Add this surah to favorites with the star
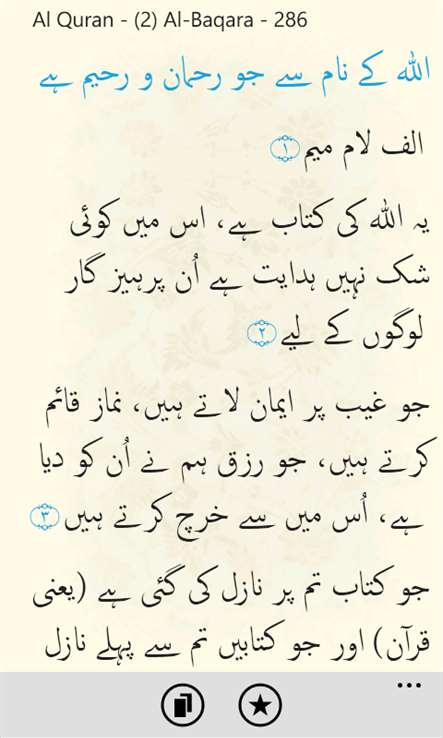 pos(261,706)
